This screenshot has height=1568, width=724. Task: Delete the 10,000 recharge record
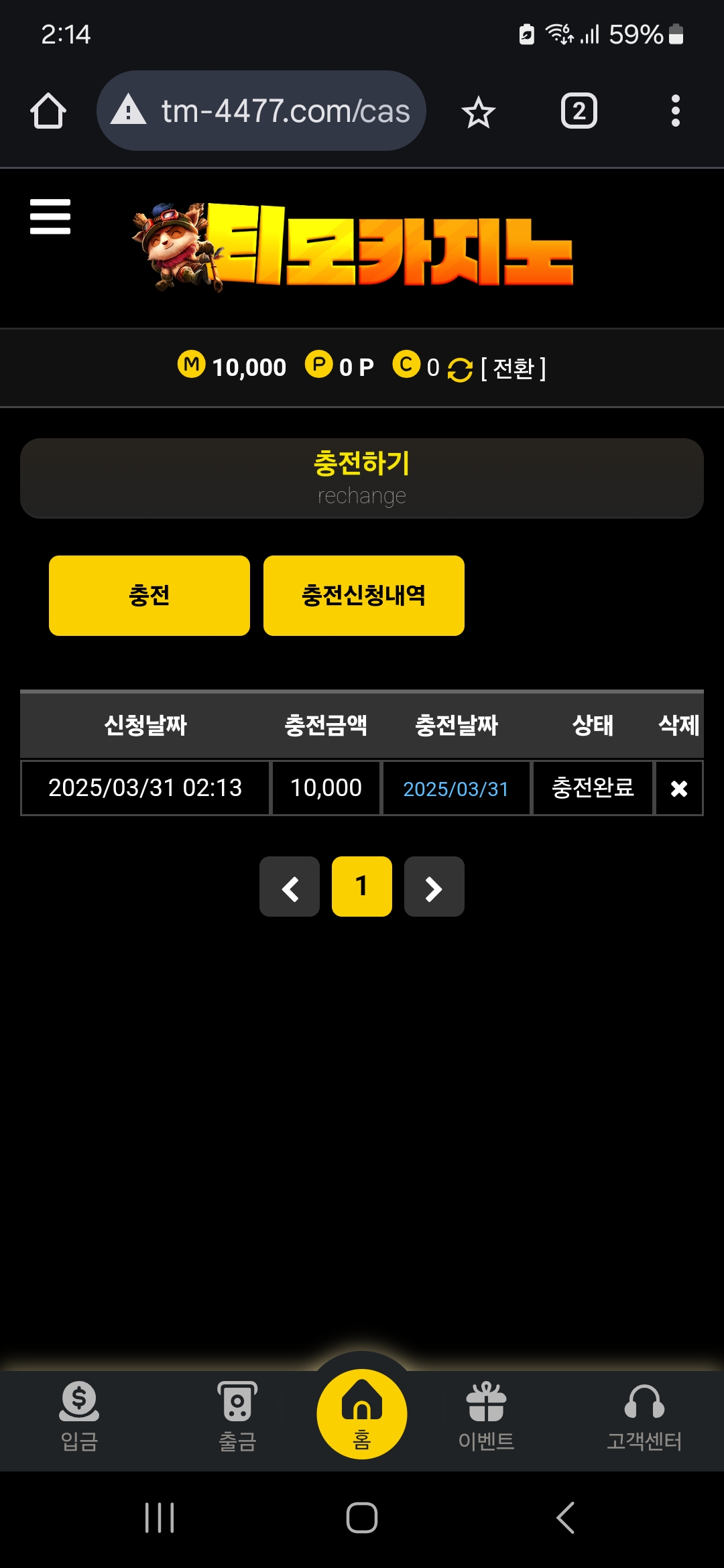(678, 788)
